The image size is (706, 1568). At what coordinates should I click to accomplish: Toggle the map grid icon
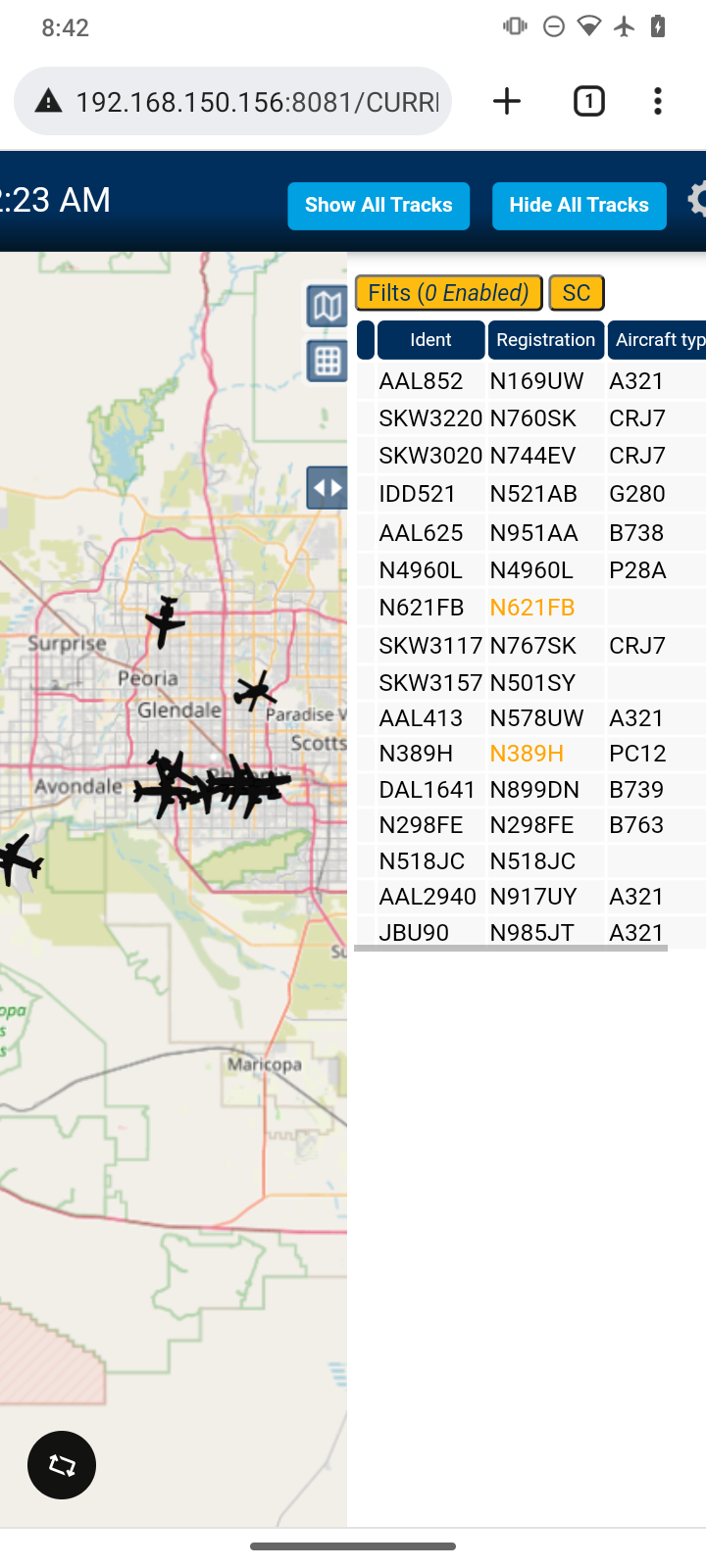[328, 362]
